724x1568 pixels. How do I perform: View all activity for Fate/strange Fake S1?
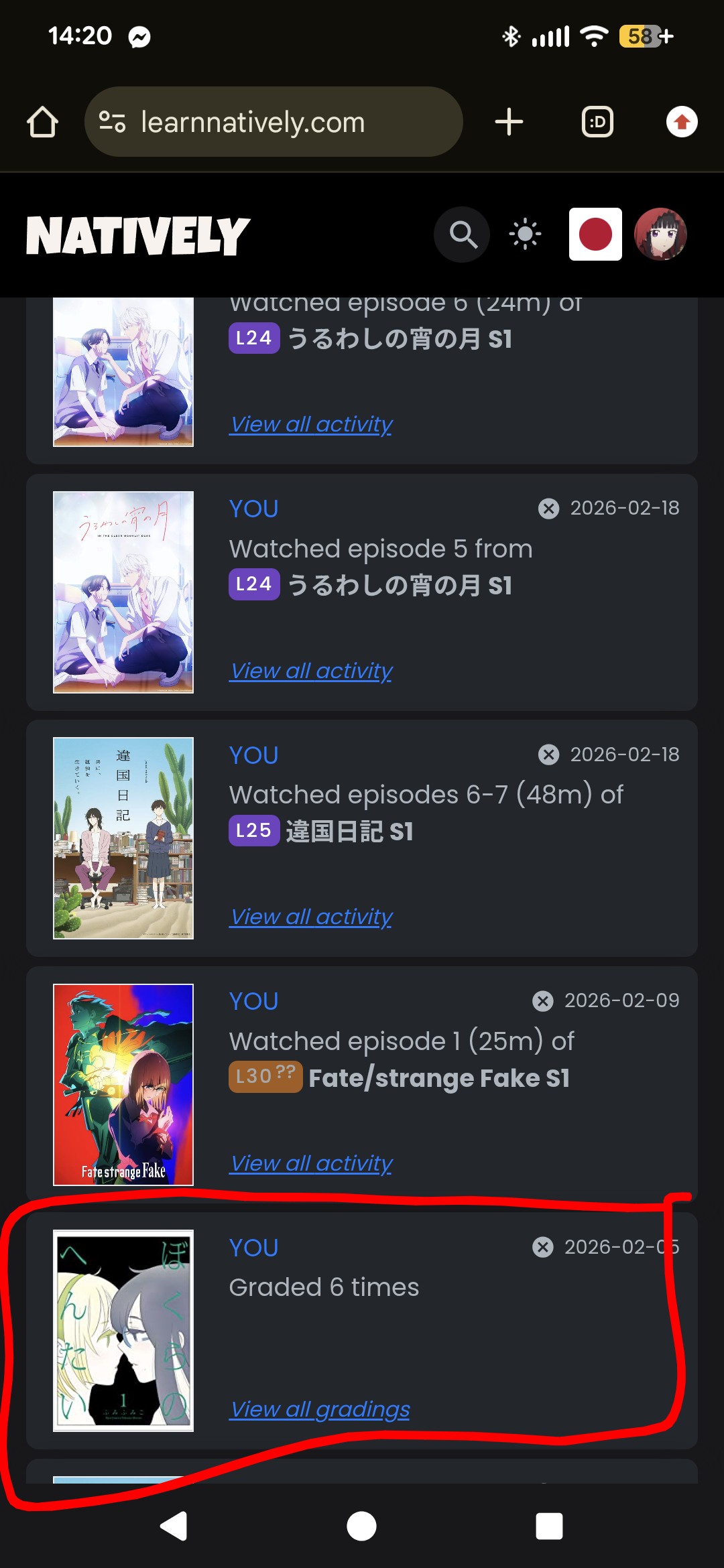(311, 1163)
